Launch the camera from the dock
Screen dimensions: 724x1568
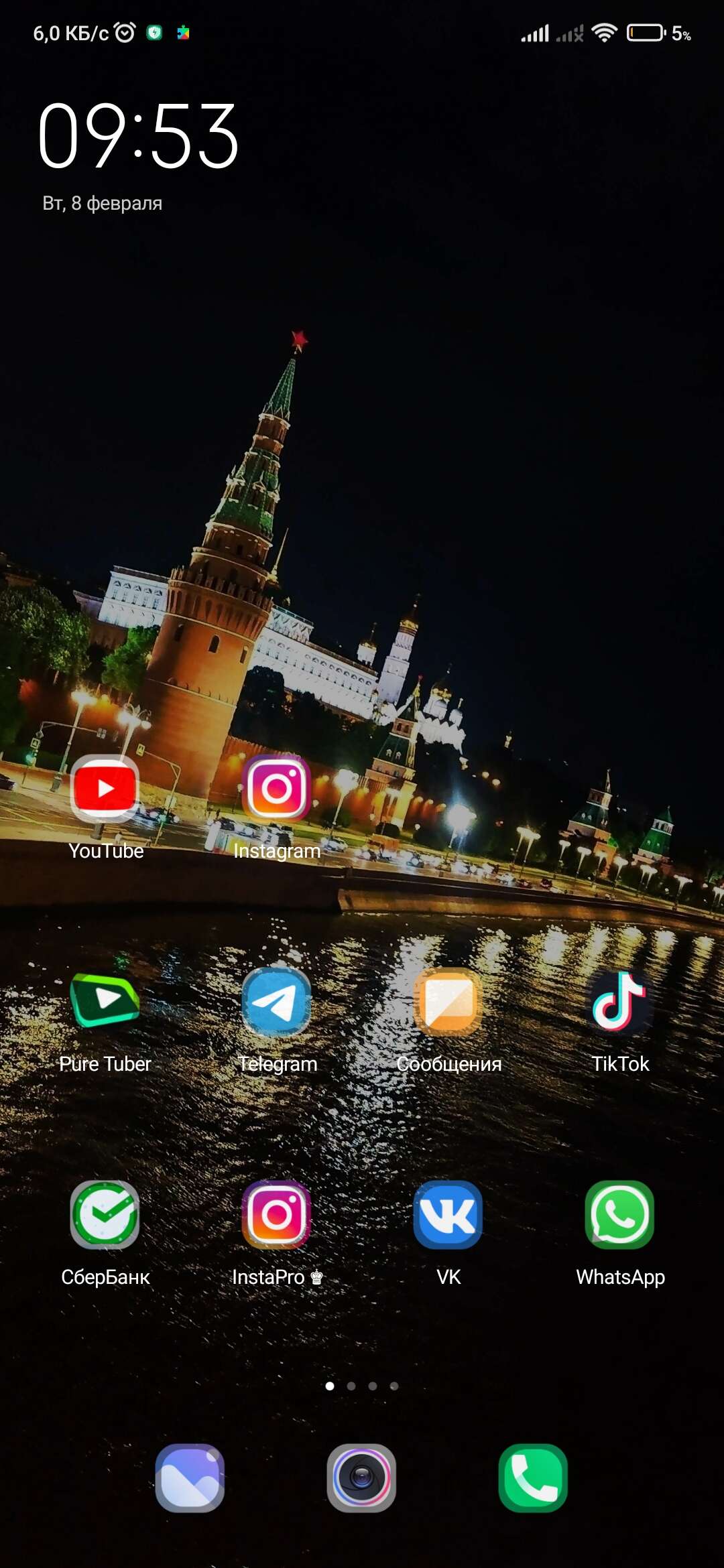[x=361, y=1478]
